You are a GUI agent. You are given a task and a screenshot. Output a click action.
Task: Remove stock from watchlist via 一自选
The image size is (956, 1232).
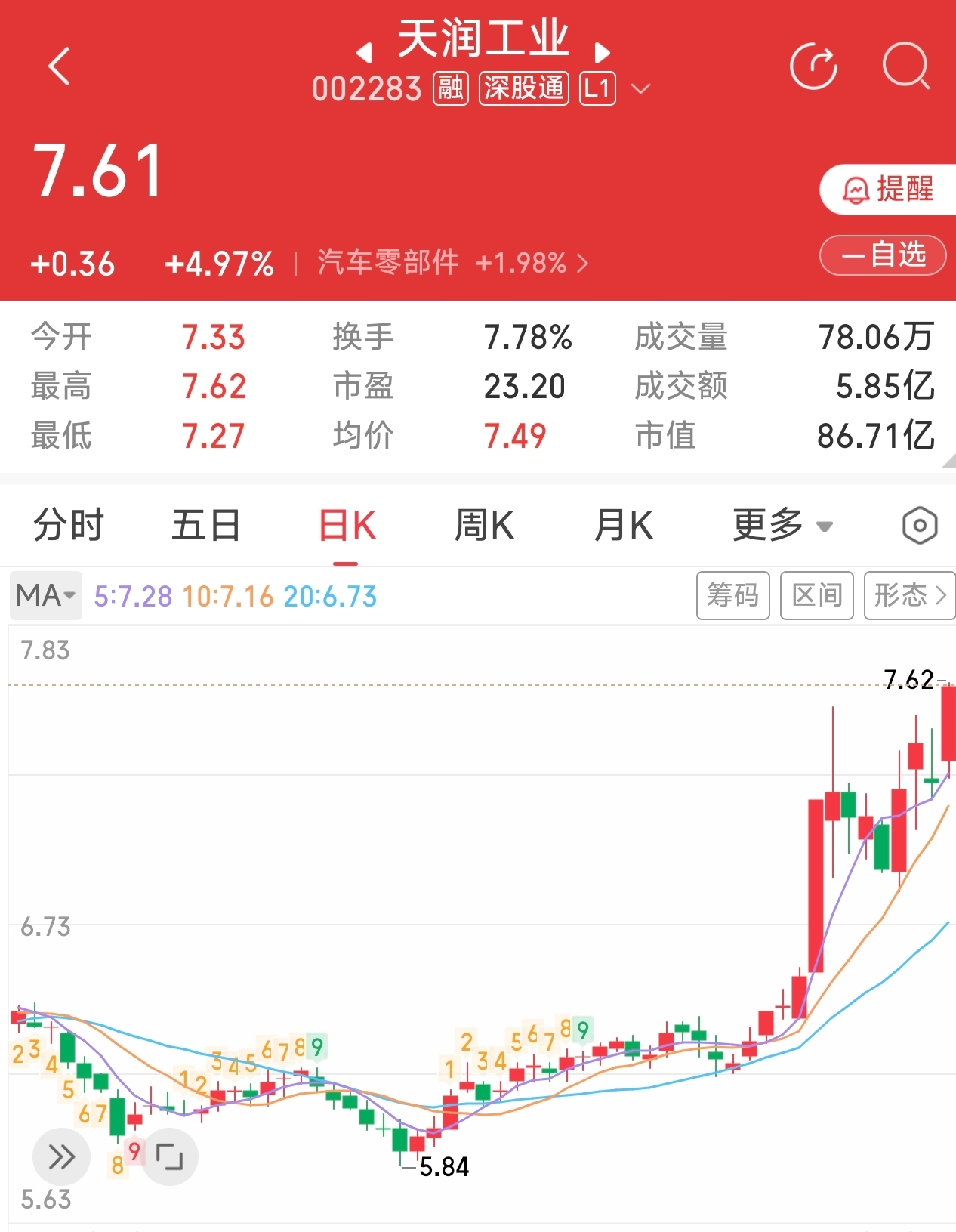tap(882, 256)
